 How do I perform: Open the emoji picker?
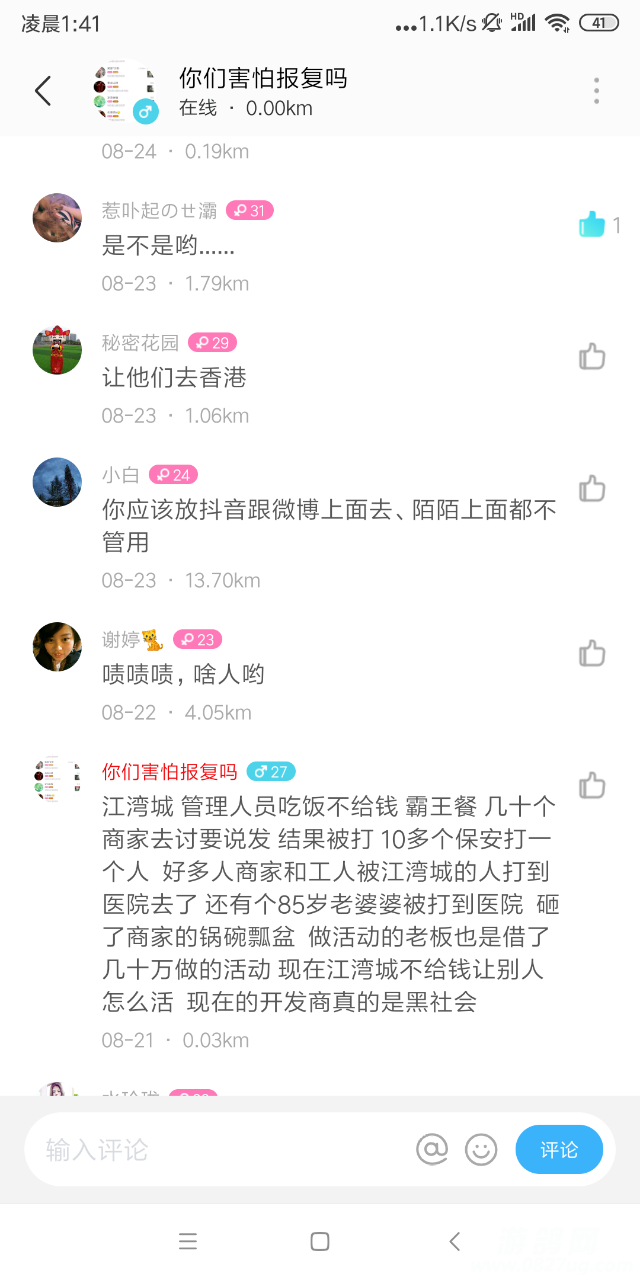481,1150
